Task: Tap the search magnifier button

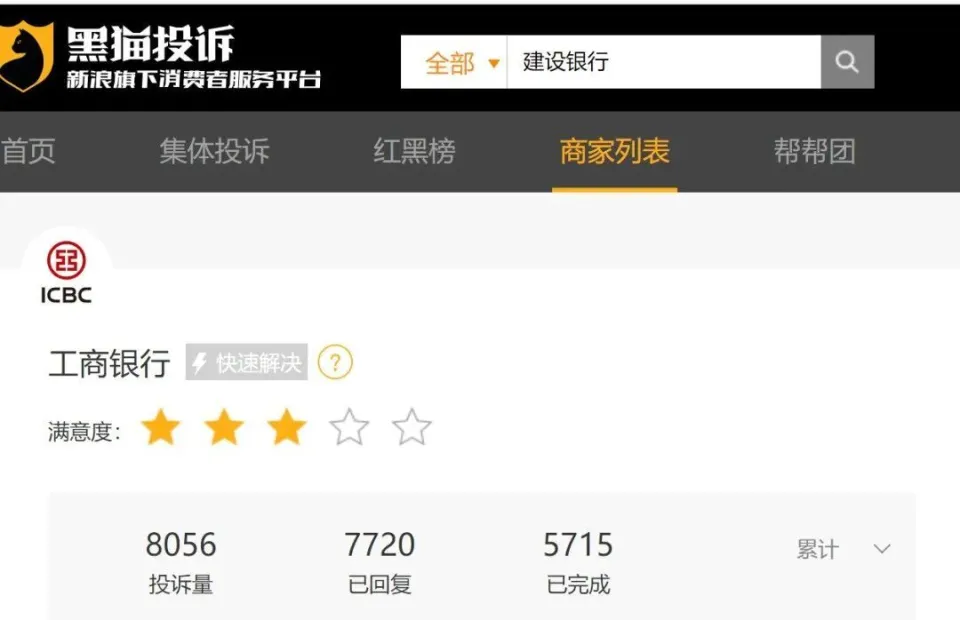Action: tap(847, 62)
